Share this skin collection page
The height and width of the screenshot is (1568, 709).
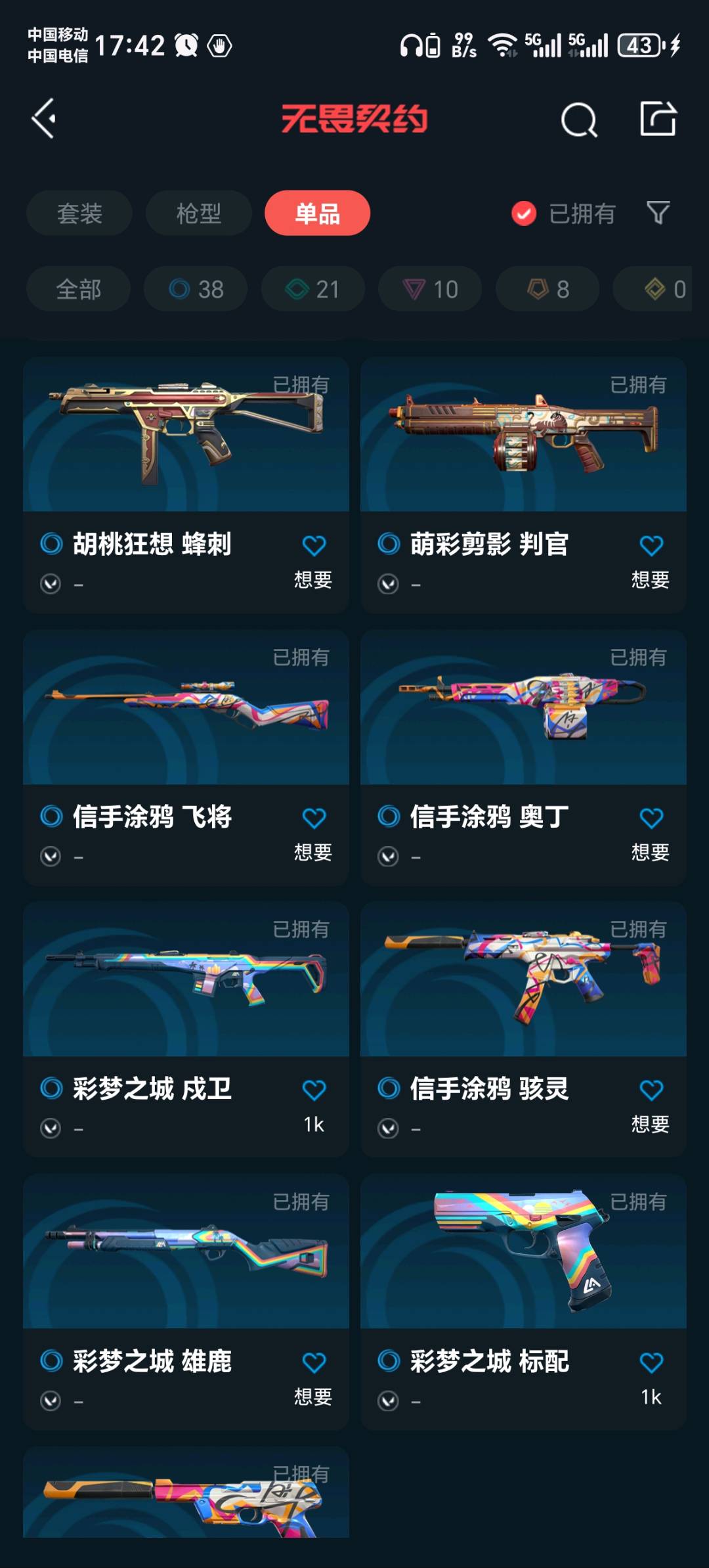coord(658,119)
